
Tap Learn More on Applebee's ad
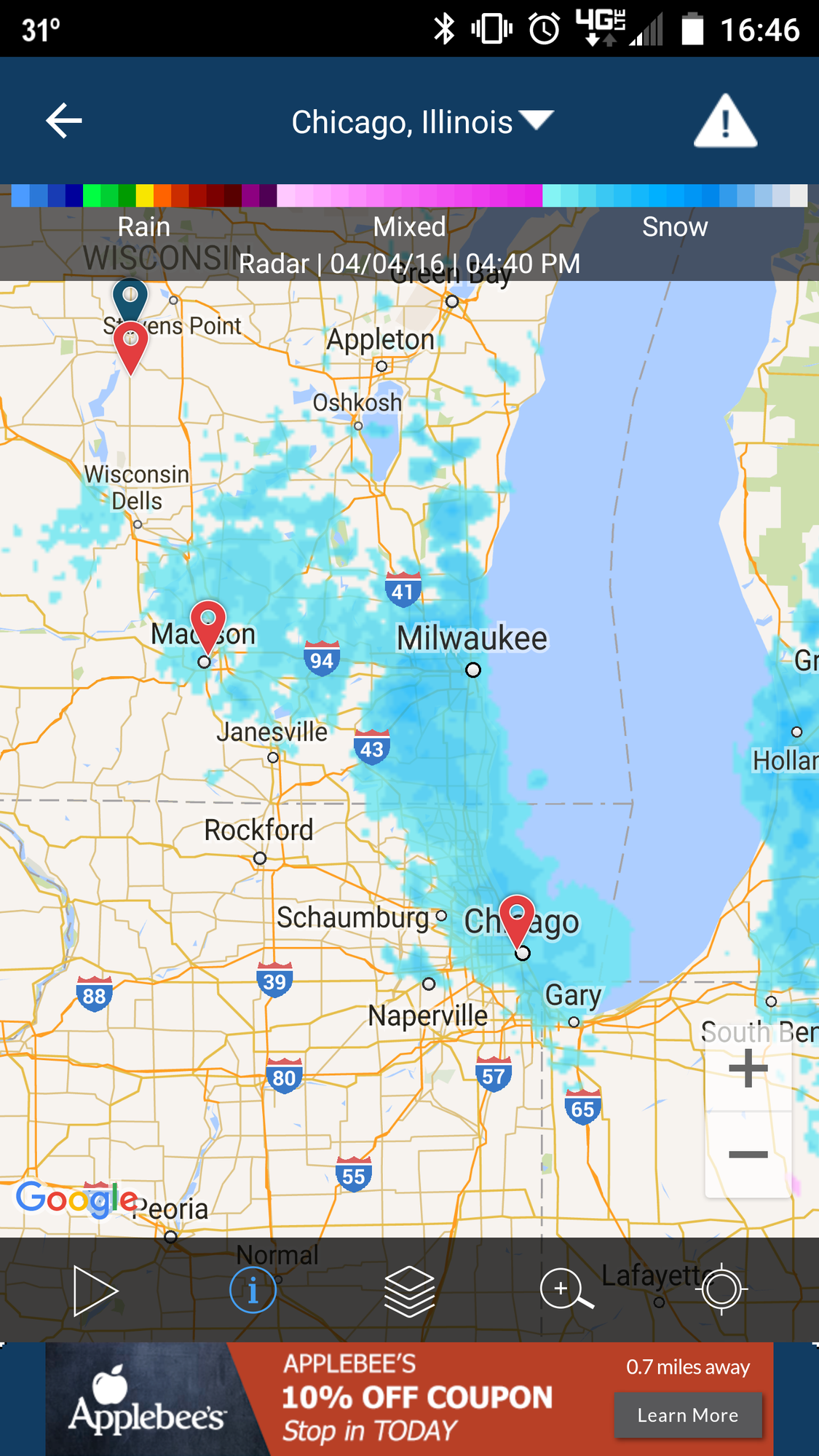coord(688,1415)
